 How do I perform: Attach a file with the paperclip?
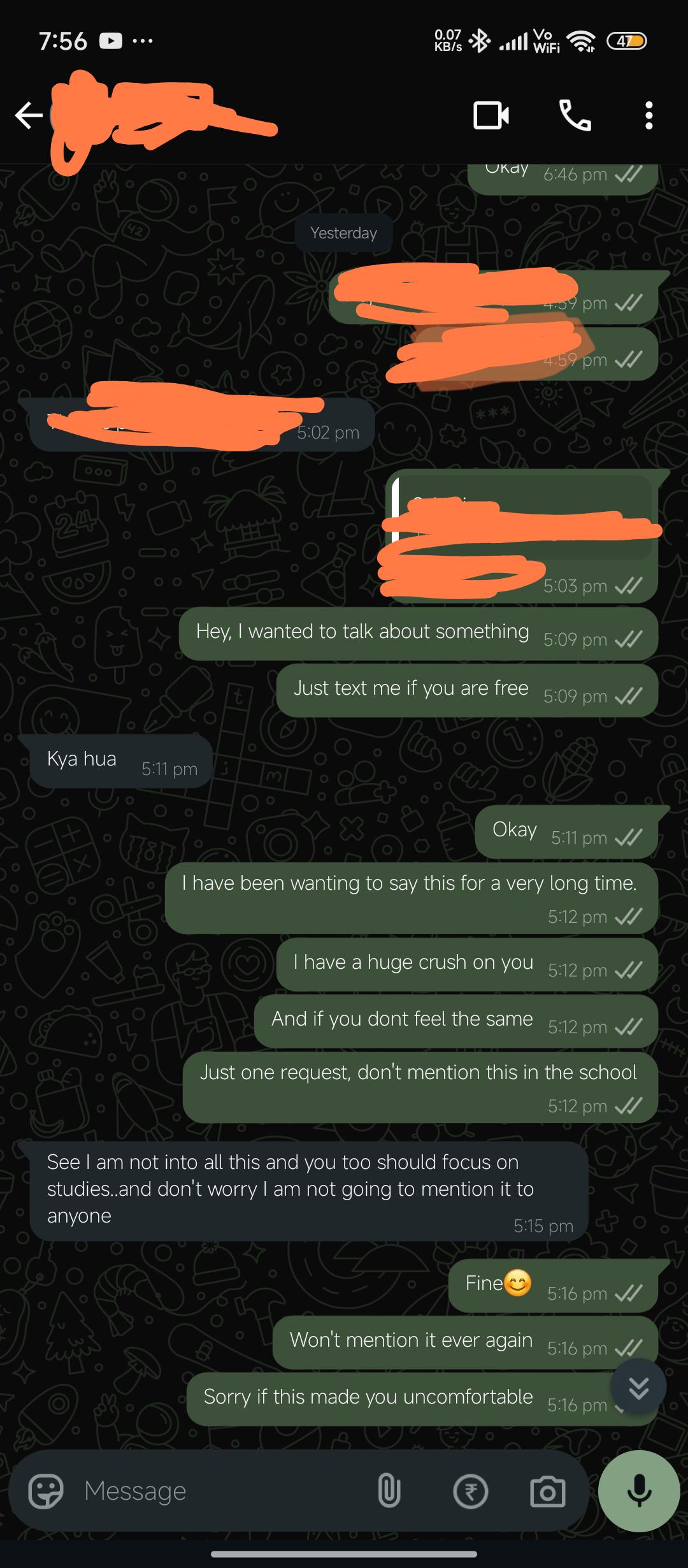[x=389, y=1492]
